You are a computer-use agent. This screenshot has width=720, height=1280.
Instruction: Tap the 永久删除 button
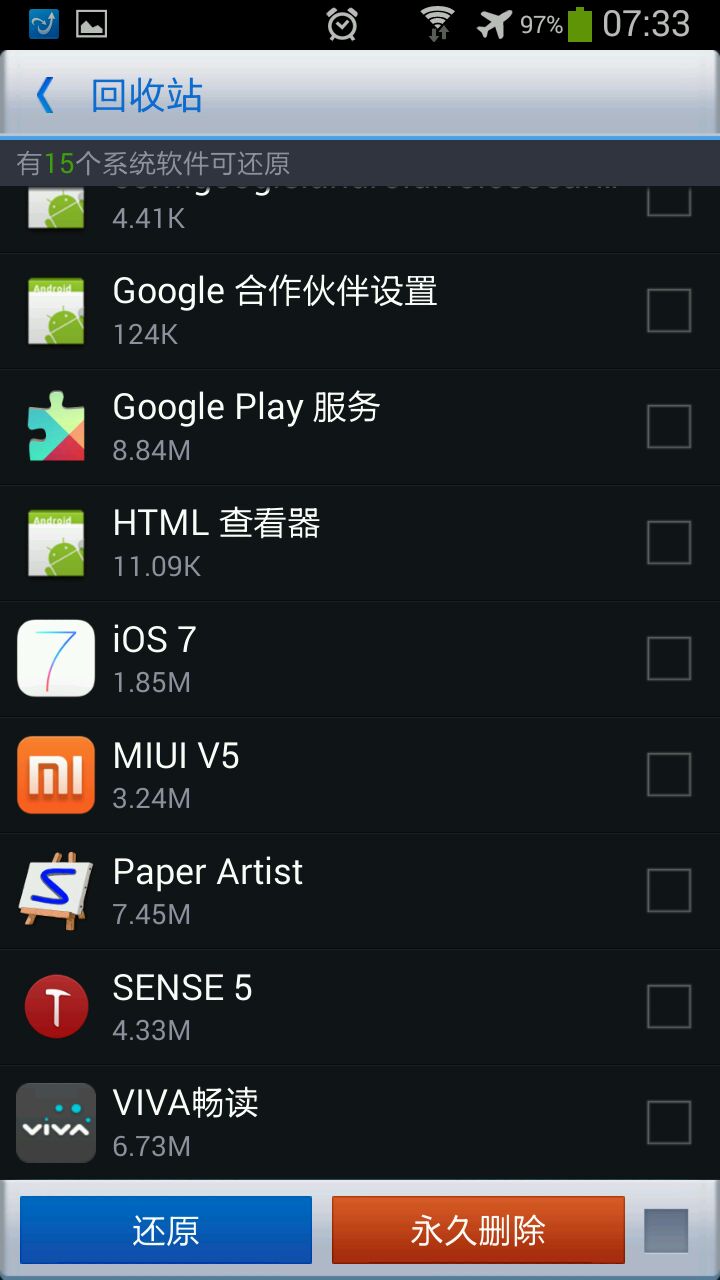pos(478,1230)
